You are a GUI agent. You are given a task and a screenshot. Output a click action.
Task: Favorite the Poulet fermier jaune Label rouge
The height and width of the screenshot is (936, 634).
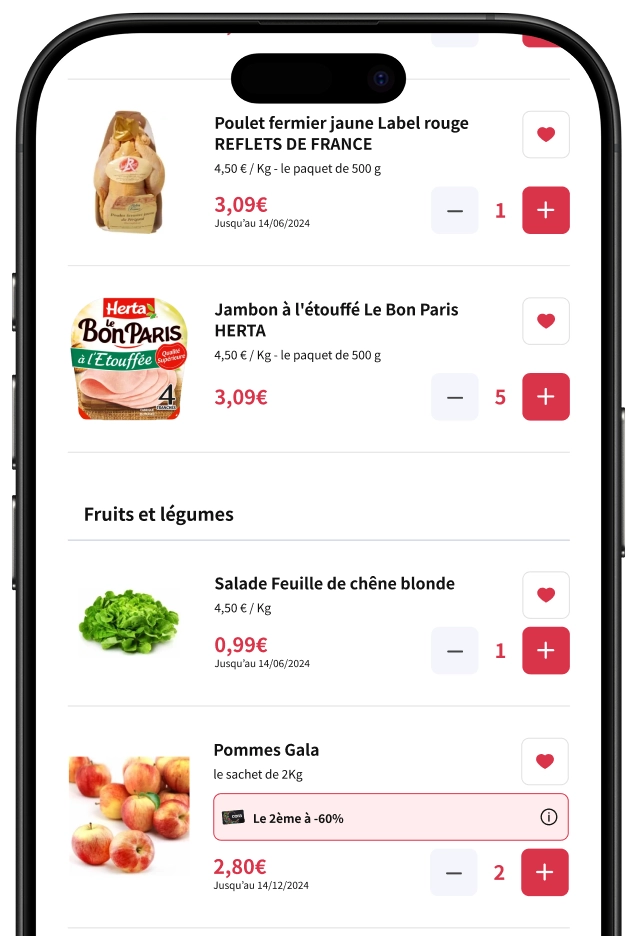[x=545, y=134]
